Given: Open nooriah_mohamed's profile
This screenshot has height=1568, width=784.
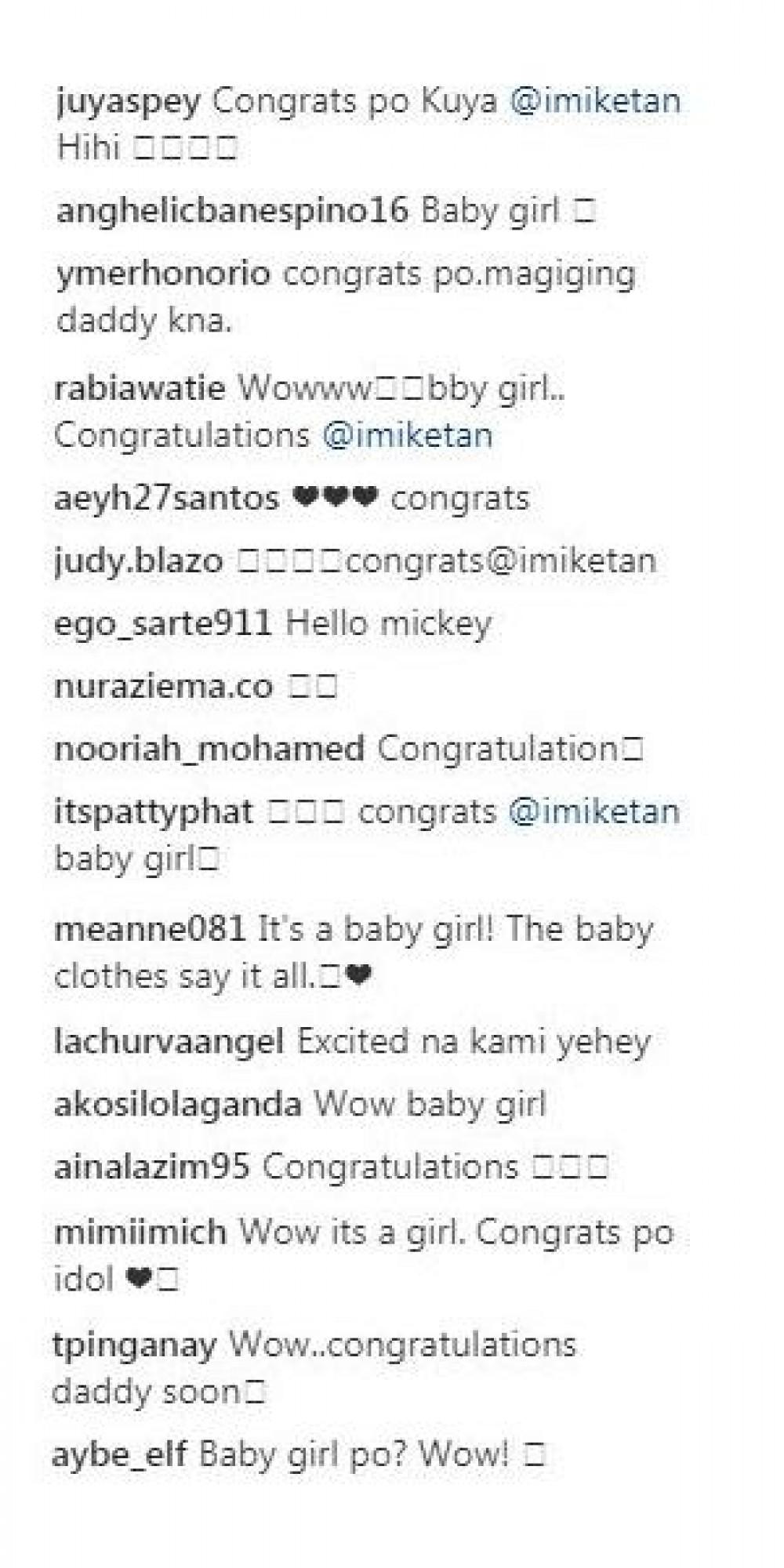Looking at the screenshot, I should (x=209, y=750).
